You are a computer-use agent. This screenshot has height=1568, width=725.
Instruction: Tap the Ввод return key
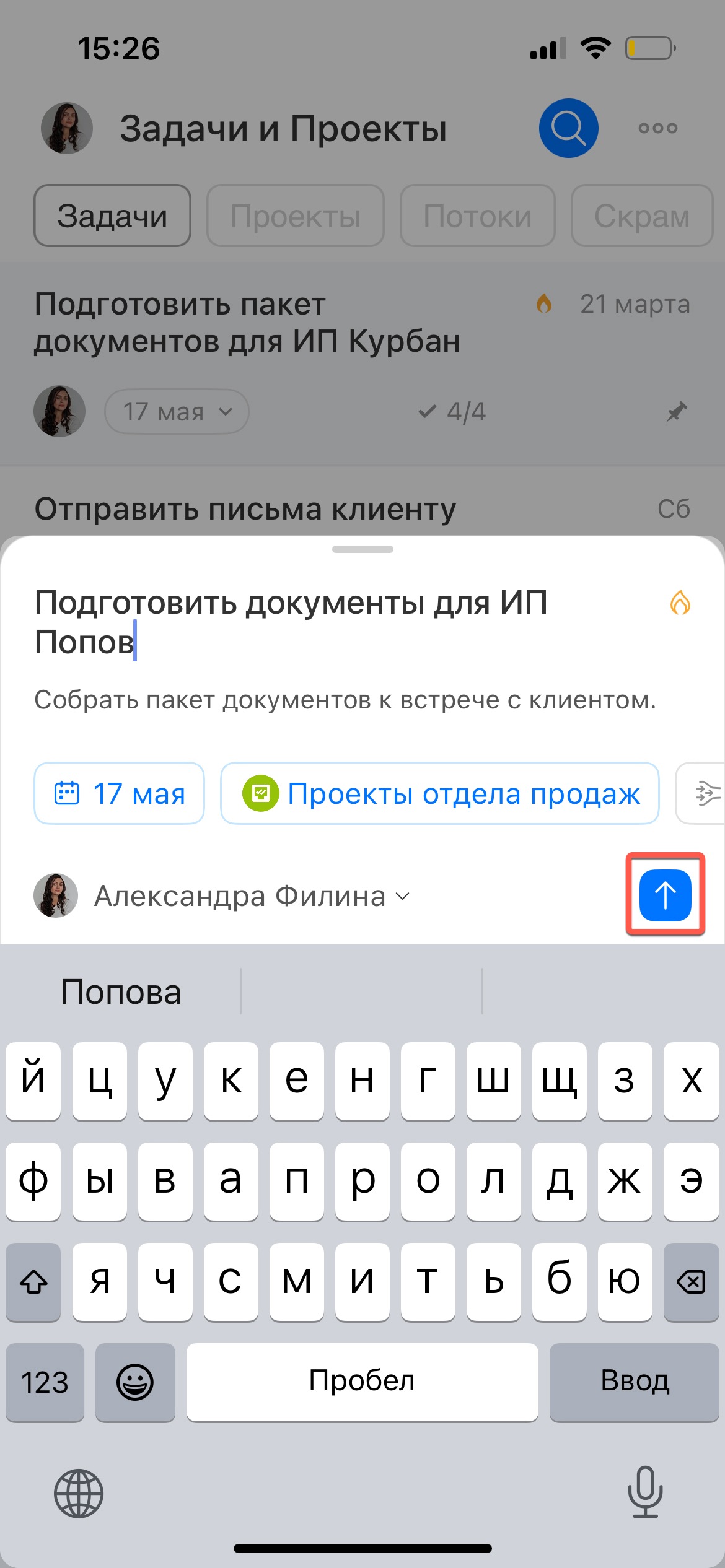tap(634, 1382)
